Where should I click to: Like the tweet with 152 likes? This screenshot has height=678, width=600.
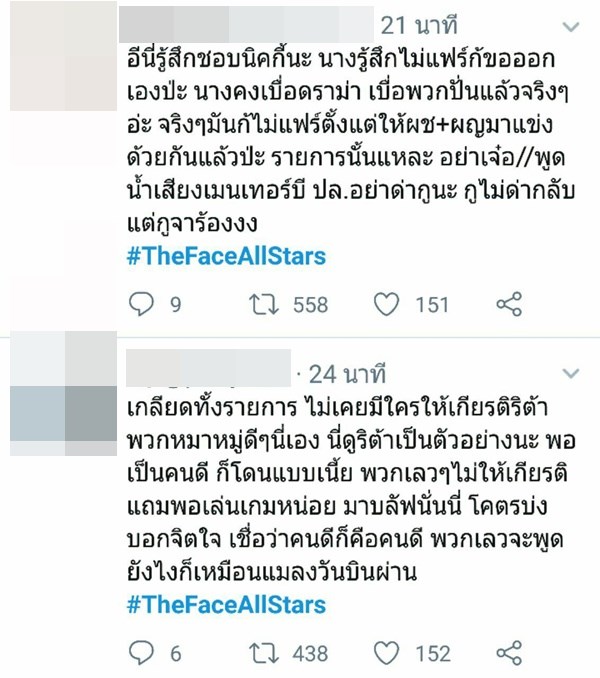click(388, 652)
